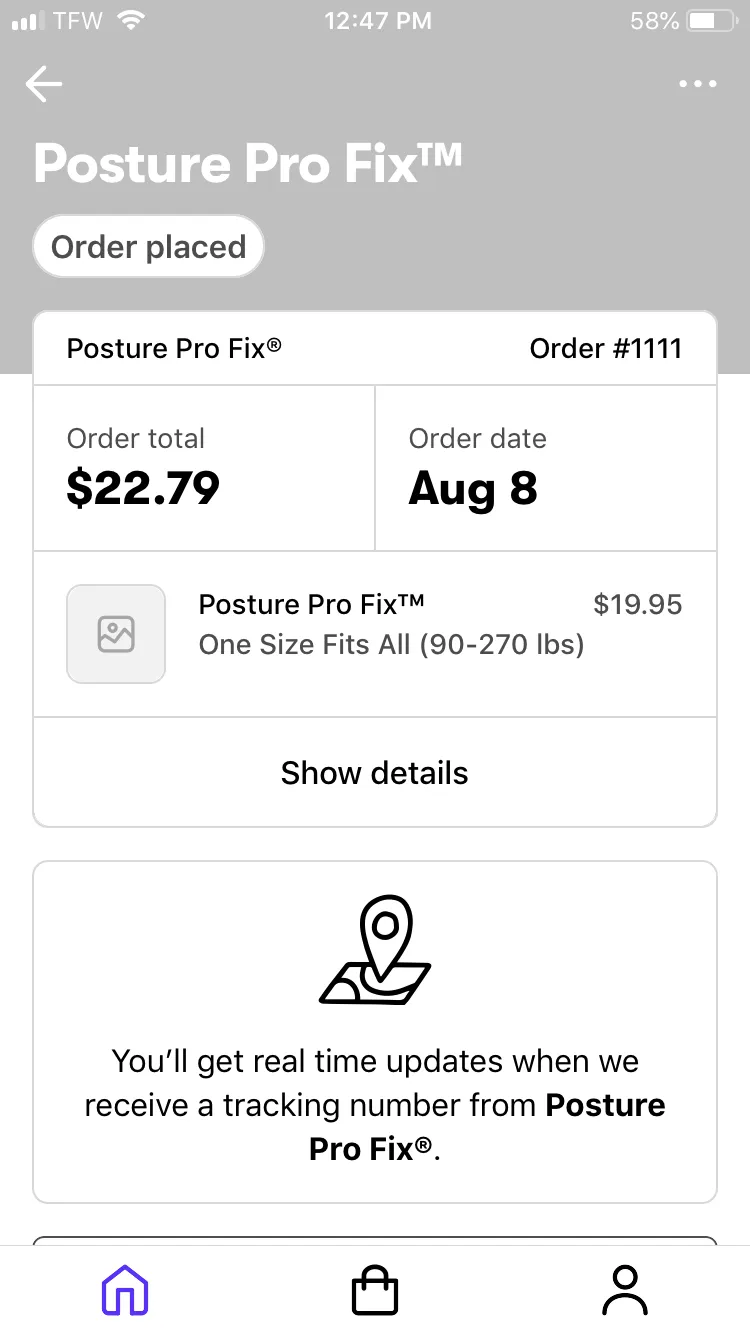
Task: Open the shopping bag tab
Action: pos(375,1290)
